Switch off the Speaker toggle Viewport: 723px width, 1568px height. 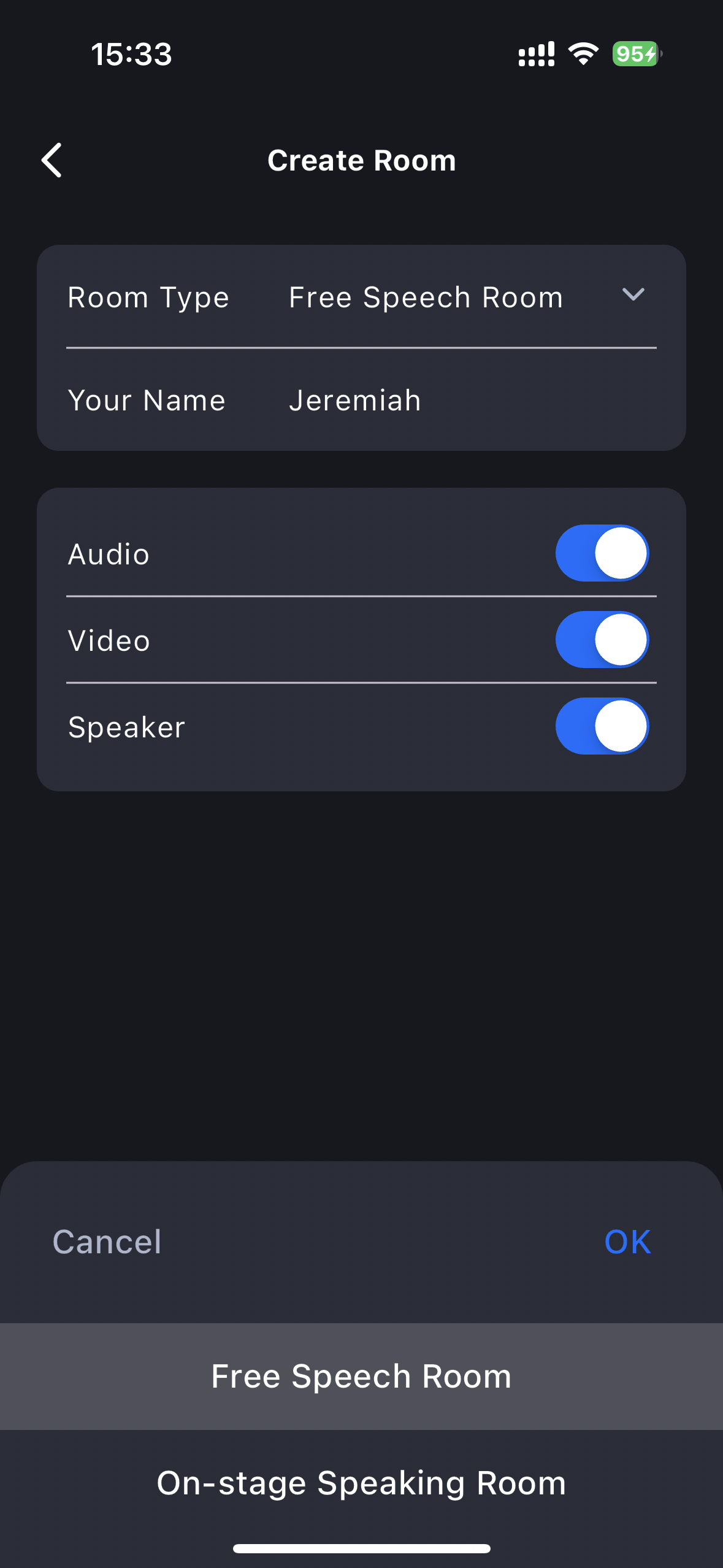pyautogui.click(x=602, y=726)
